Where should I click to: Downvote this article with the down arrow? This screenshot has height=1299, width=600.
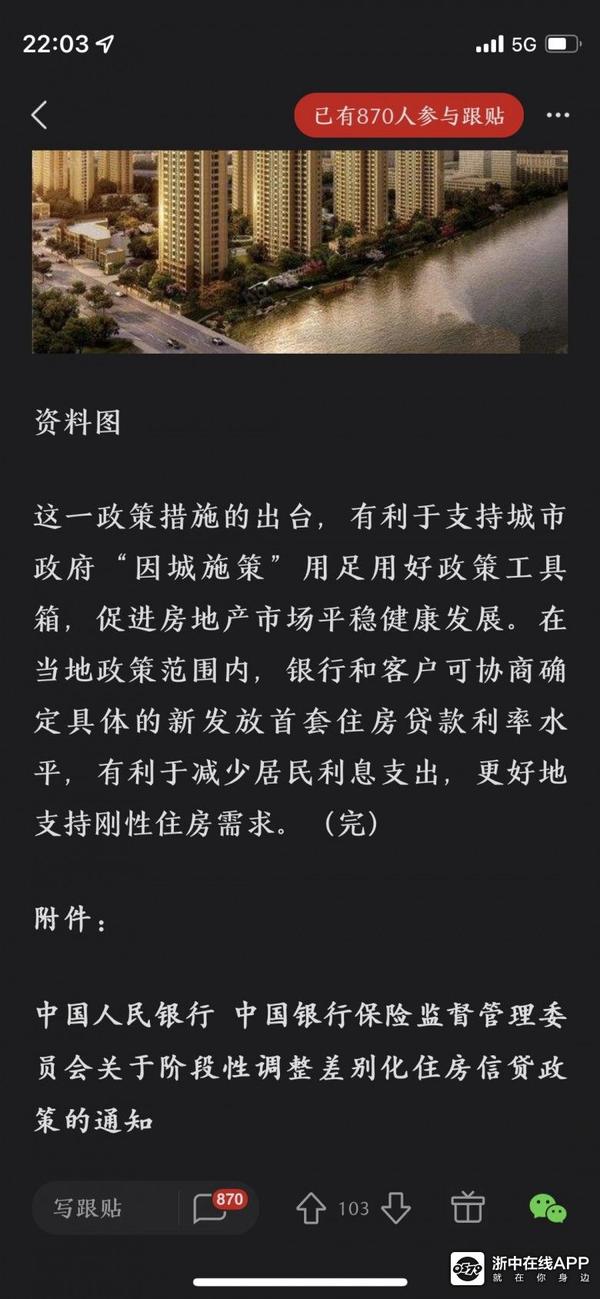(x=396, y=1208)
